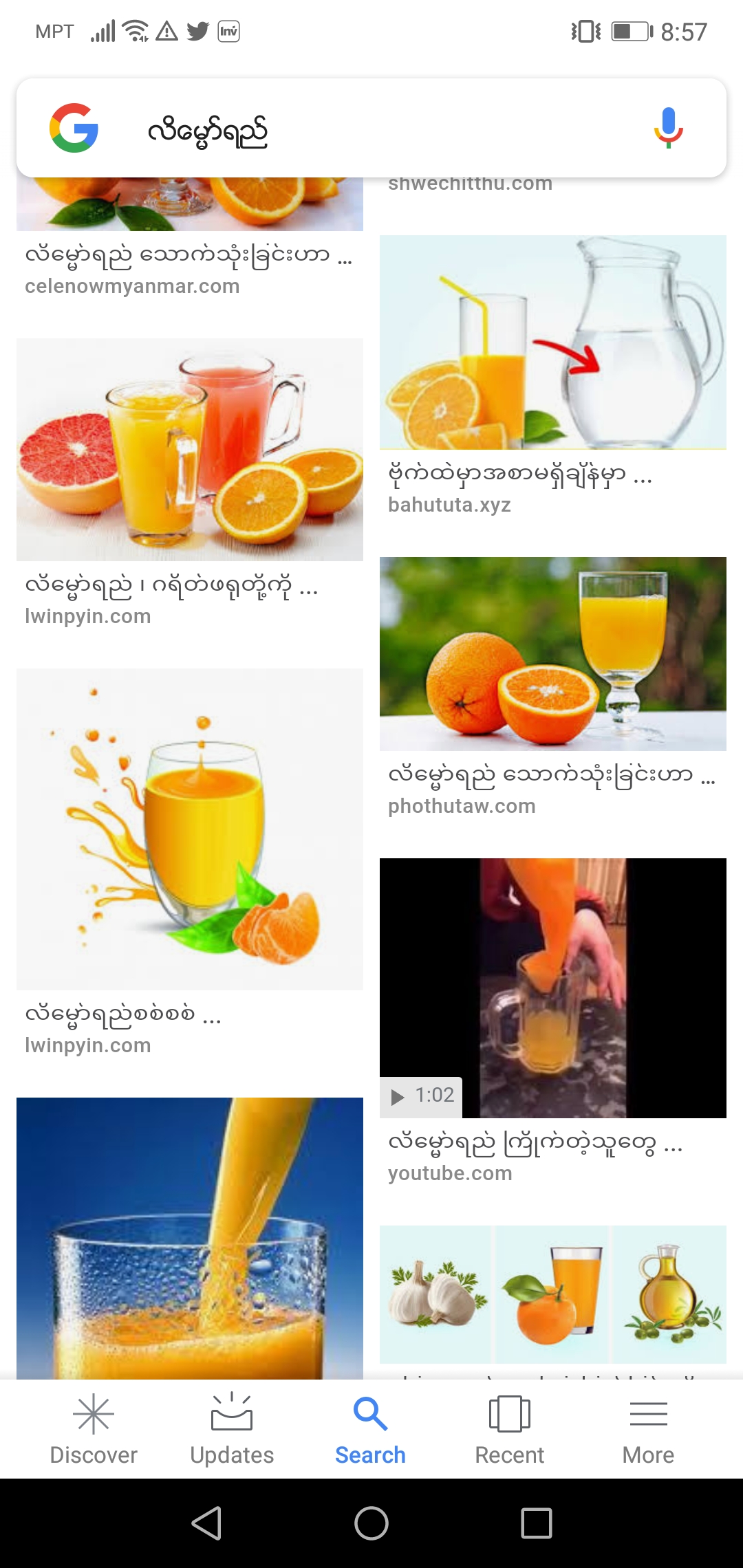Screen dimensions: 743x1568
Task: View the phothutaw.com orange juice image
Action: (553, 653)
